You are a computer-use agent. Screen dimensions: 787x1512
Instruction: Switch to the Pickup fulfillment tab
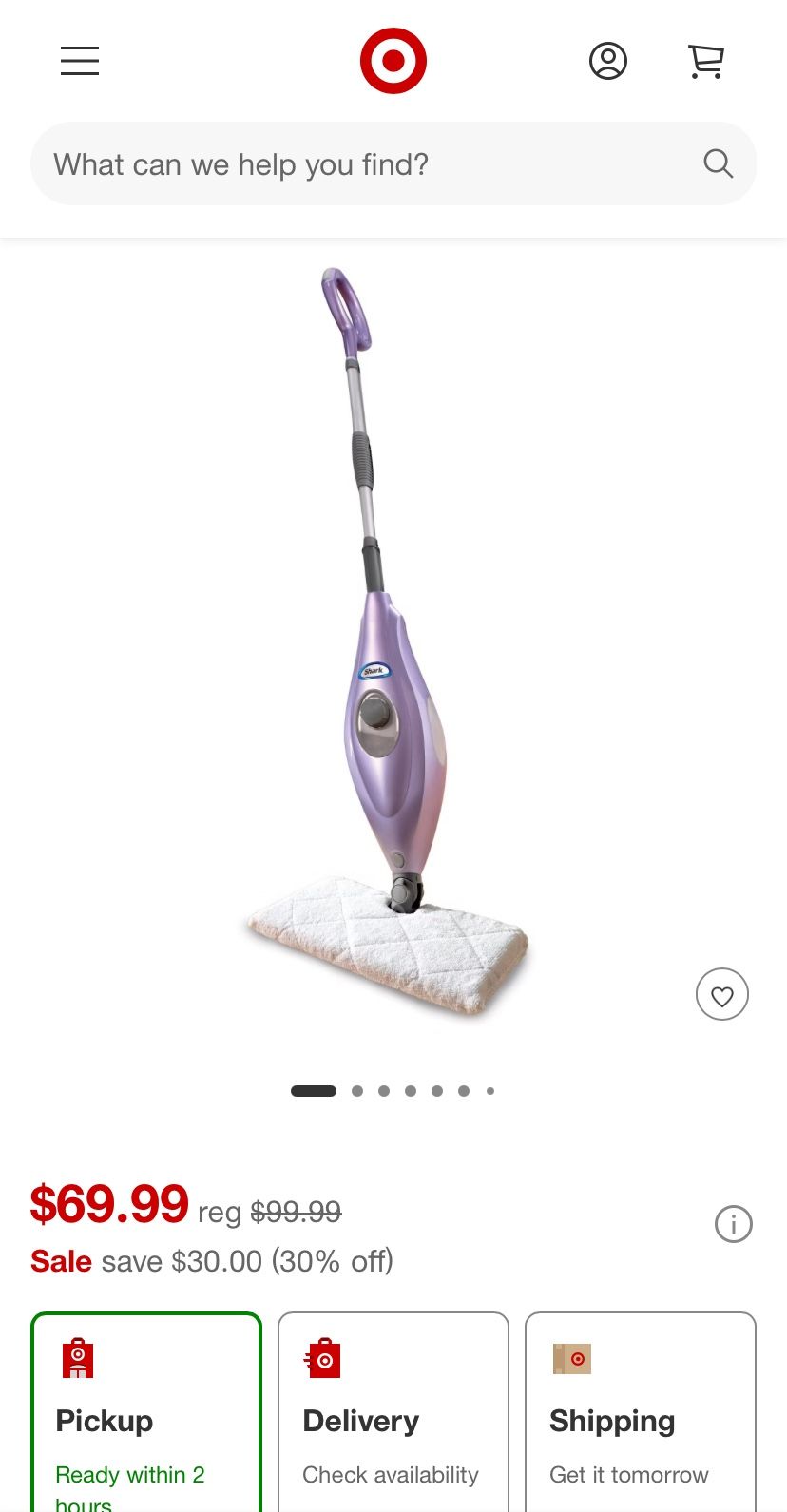tap(145, 1411)
